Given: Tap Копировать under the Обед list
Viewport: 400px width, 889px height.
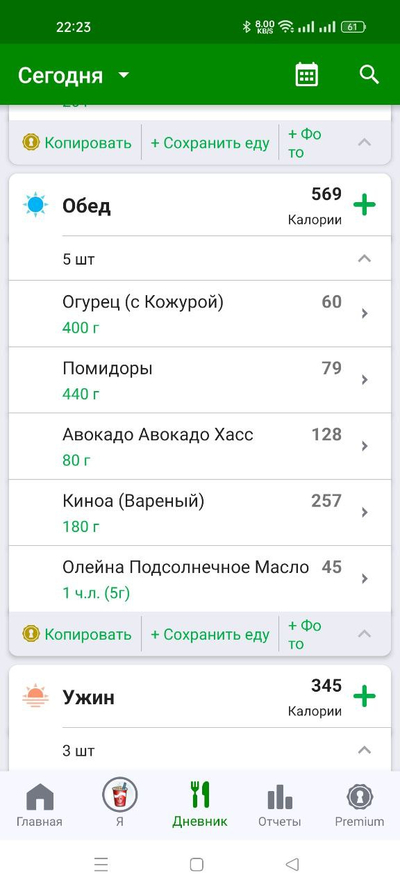Looking at the screenshot, I should (77, 634).
